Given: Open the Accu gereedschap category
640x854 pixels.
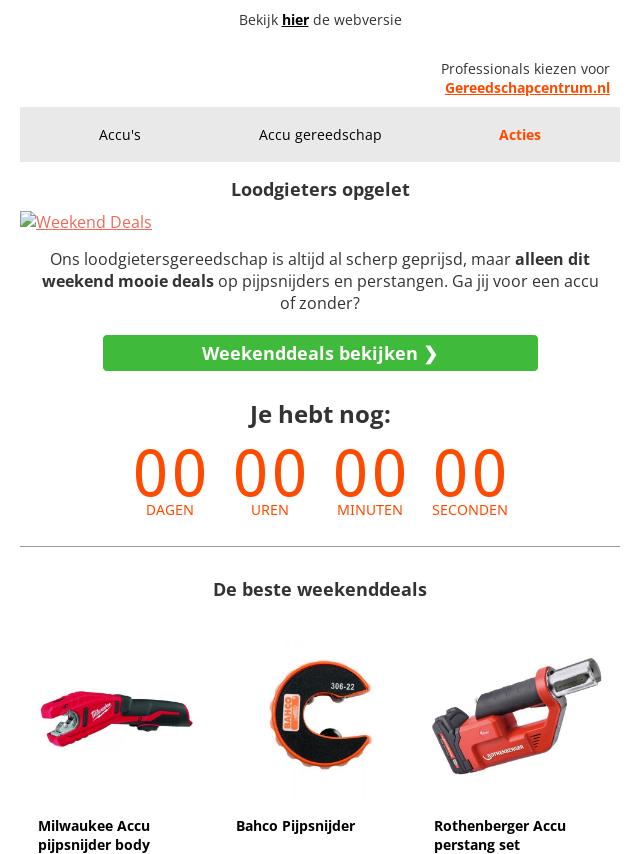Looking at the screenshot, I should [320, 135].
